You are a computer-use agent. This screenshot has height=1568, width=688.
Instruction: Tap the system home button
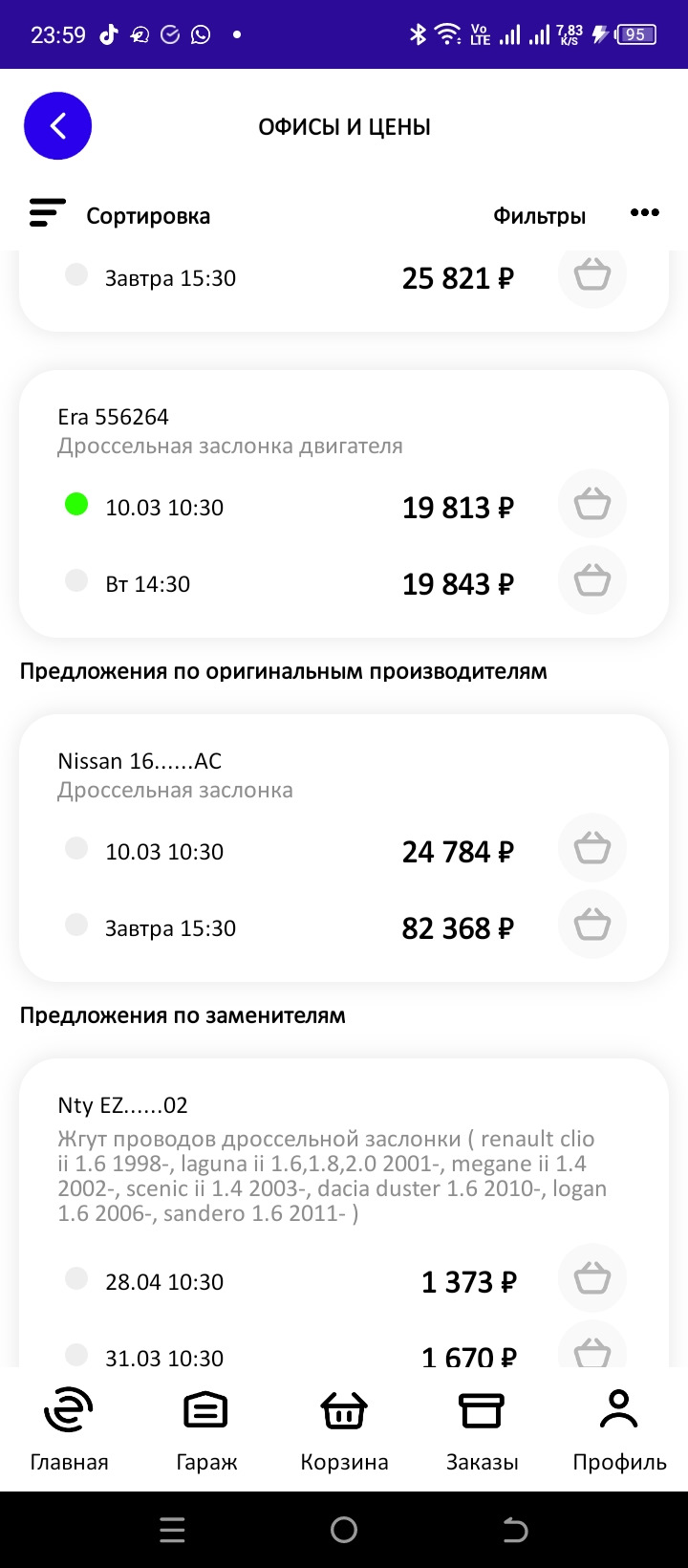(344, 1531)
